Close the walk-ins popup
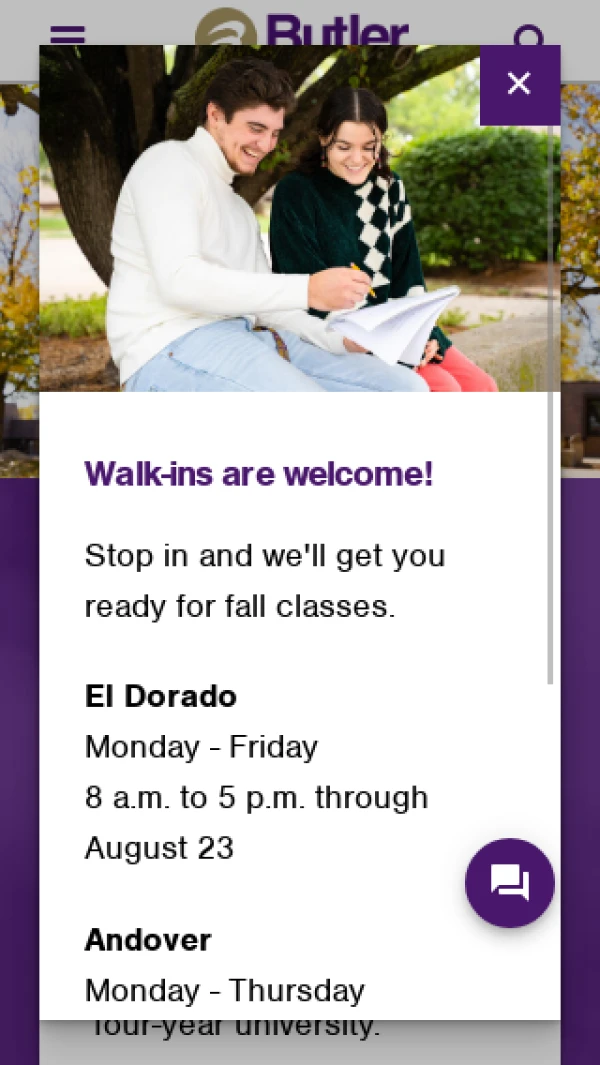Viewport: 600px width, 1065px height. tap(519, 84)
